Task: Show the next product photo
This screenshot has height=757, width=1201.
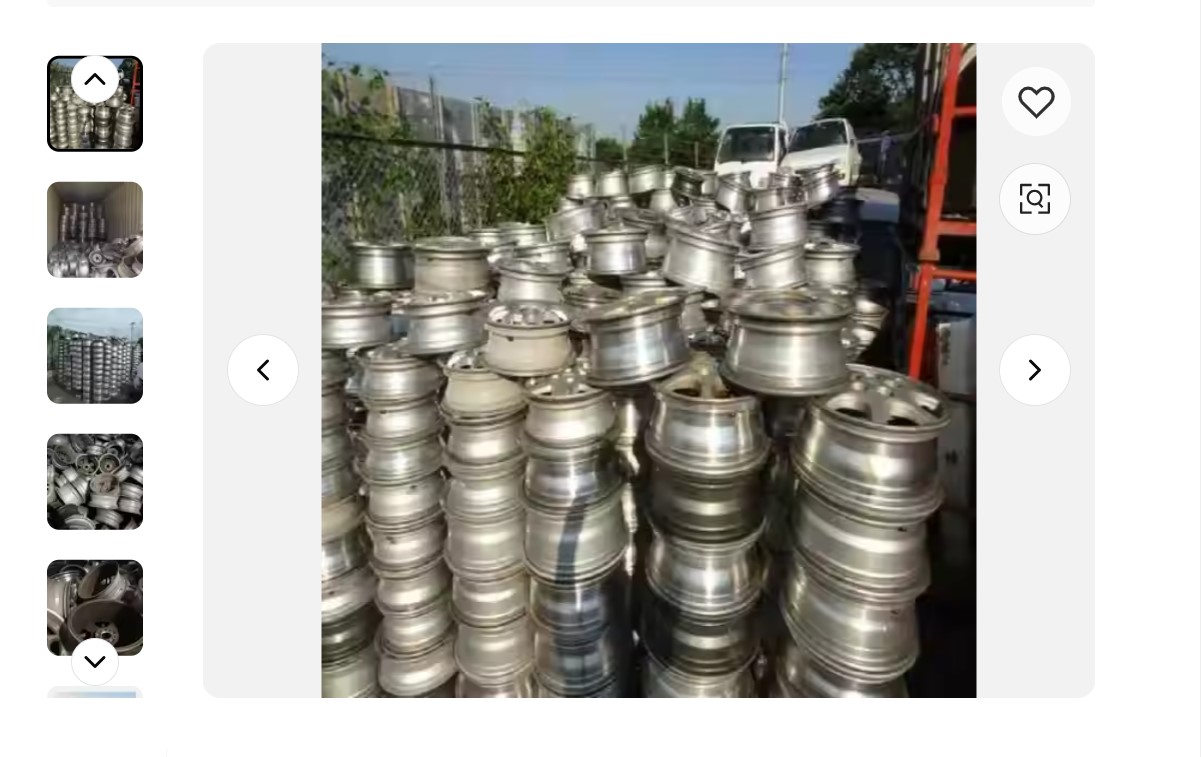Action: (x=1035, y=370)
